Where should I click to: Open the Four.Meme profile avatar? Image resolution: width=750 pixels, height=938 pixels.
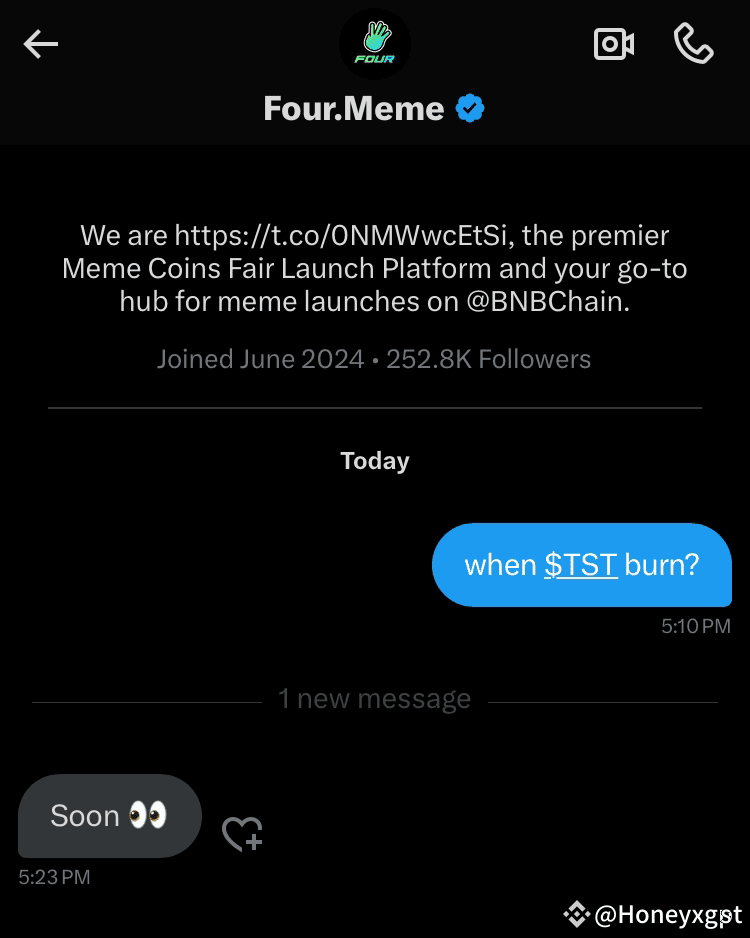[x=375, y=44]
